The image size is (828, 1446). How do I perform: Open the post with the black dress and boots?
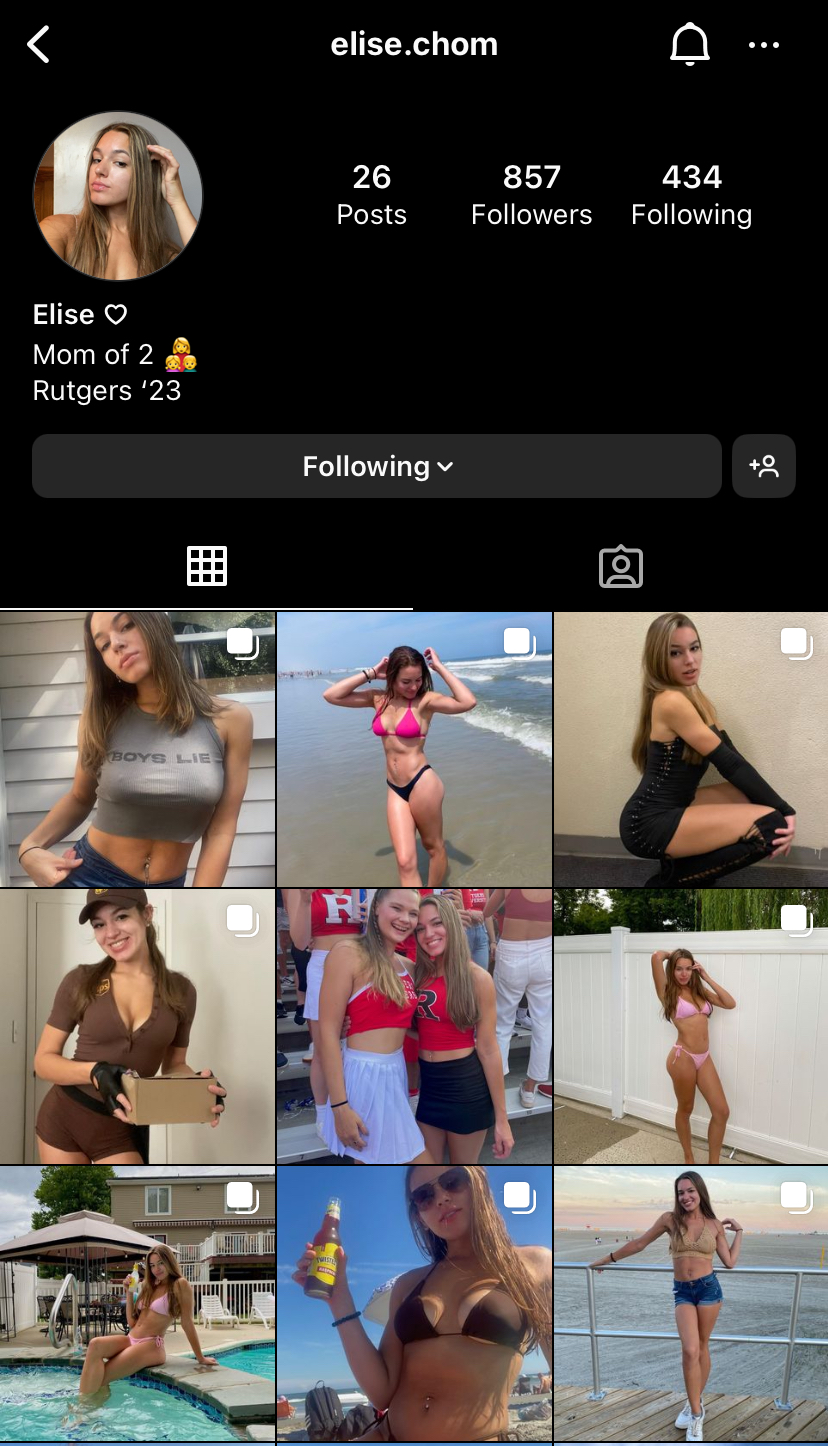[691, 750]
